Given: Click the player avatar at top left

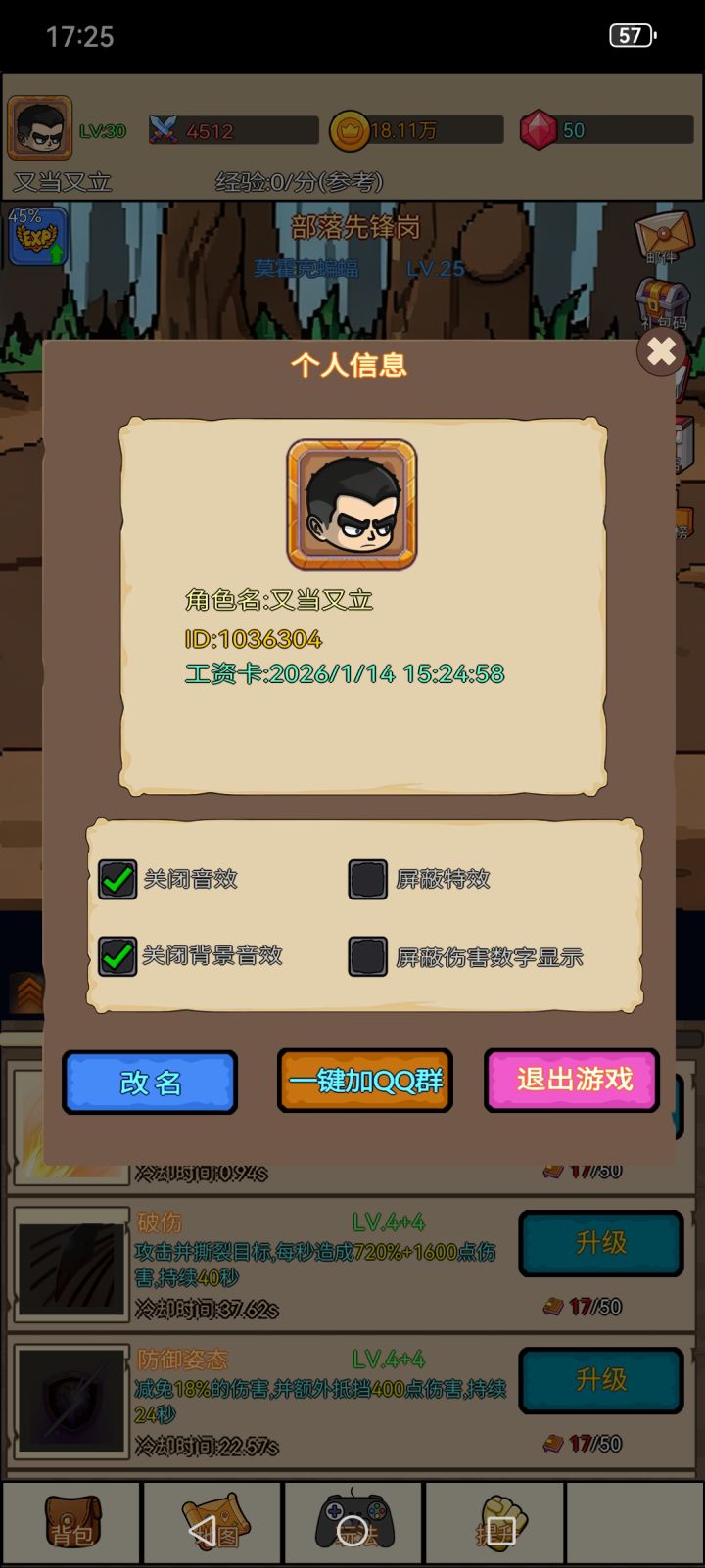Looking at the screenshot, I should 40,128.
